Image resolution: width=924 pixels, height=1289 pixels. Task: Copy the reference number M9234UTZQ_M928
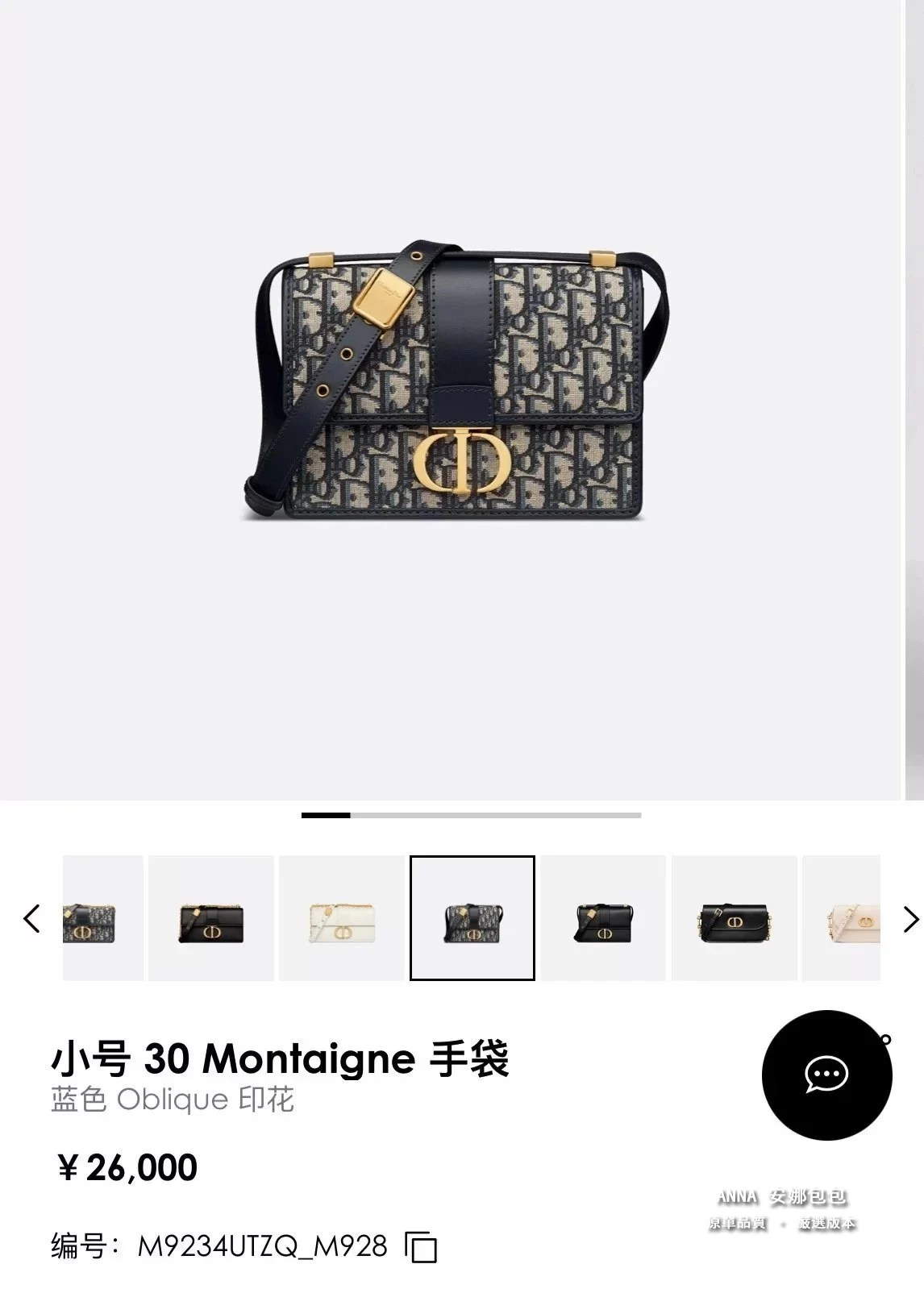pos(421,1247)
